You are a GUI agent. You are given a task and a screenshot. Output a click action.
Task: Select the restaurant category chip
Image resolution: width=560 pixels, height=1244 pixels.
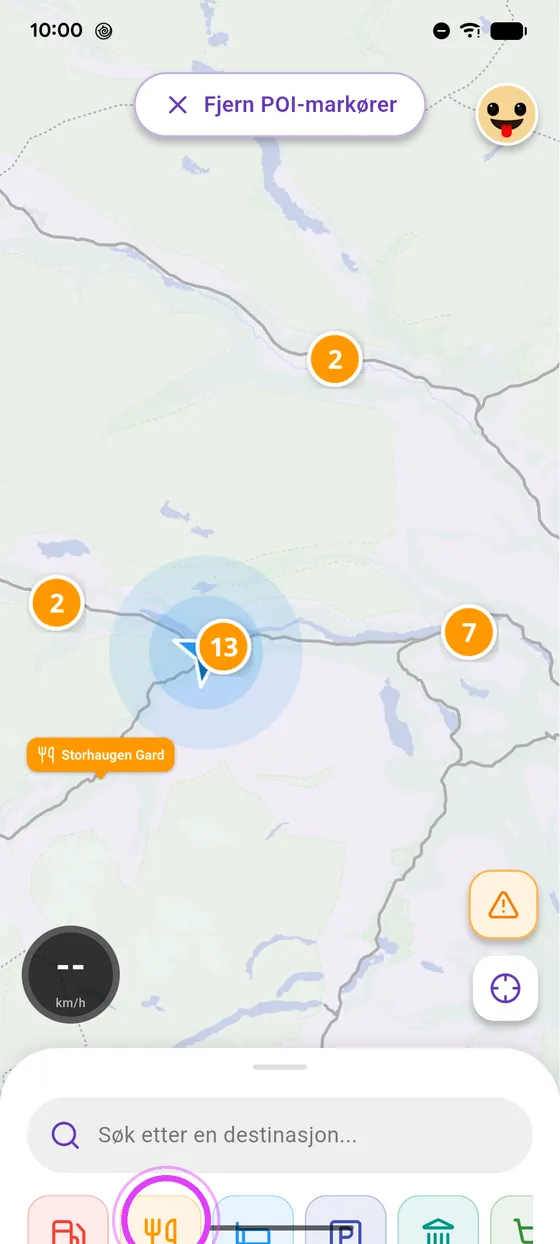(161, 1220)
